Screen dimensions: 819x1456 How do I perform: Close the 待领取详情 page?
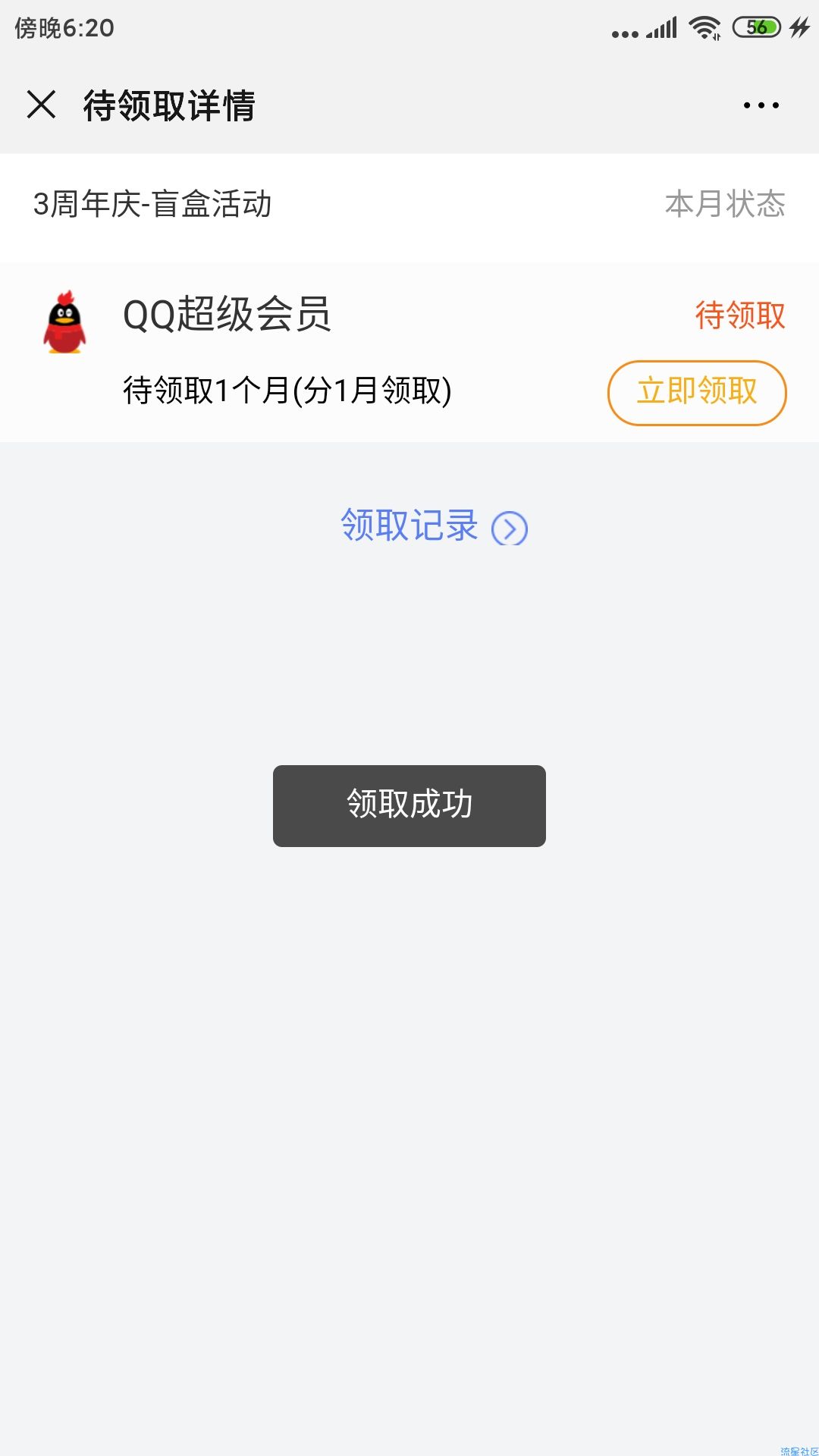[41, 105]
